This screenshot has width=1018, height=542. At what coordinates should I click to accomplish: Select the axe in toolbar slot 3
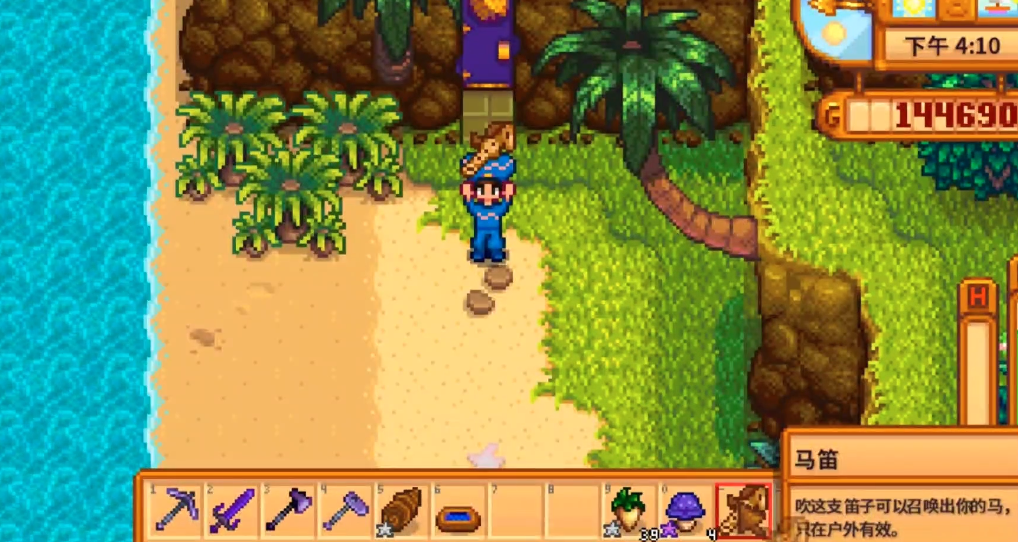pyautogui.click(x=288, y=510)
